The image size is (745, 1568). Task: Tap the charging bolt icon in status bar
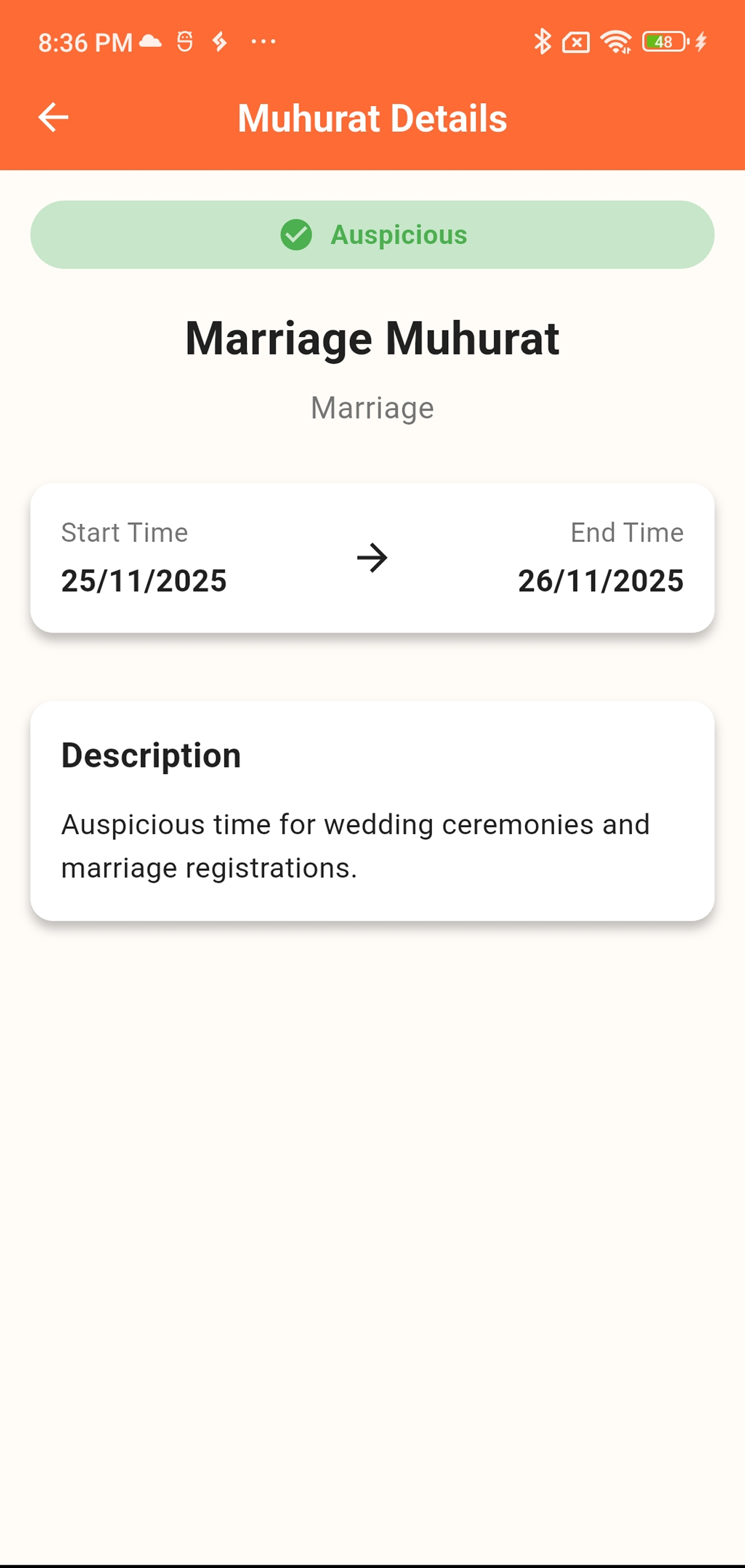click(700, 42)
